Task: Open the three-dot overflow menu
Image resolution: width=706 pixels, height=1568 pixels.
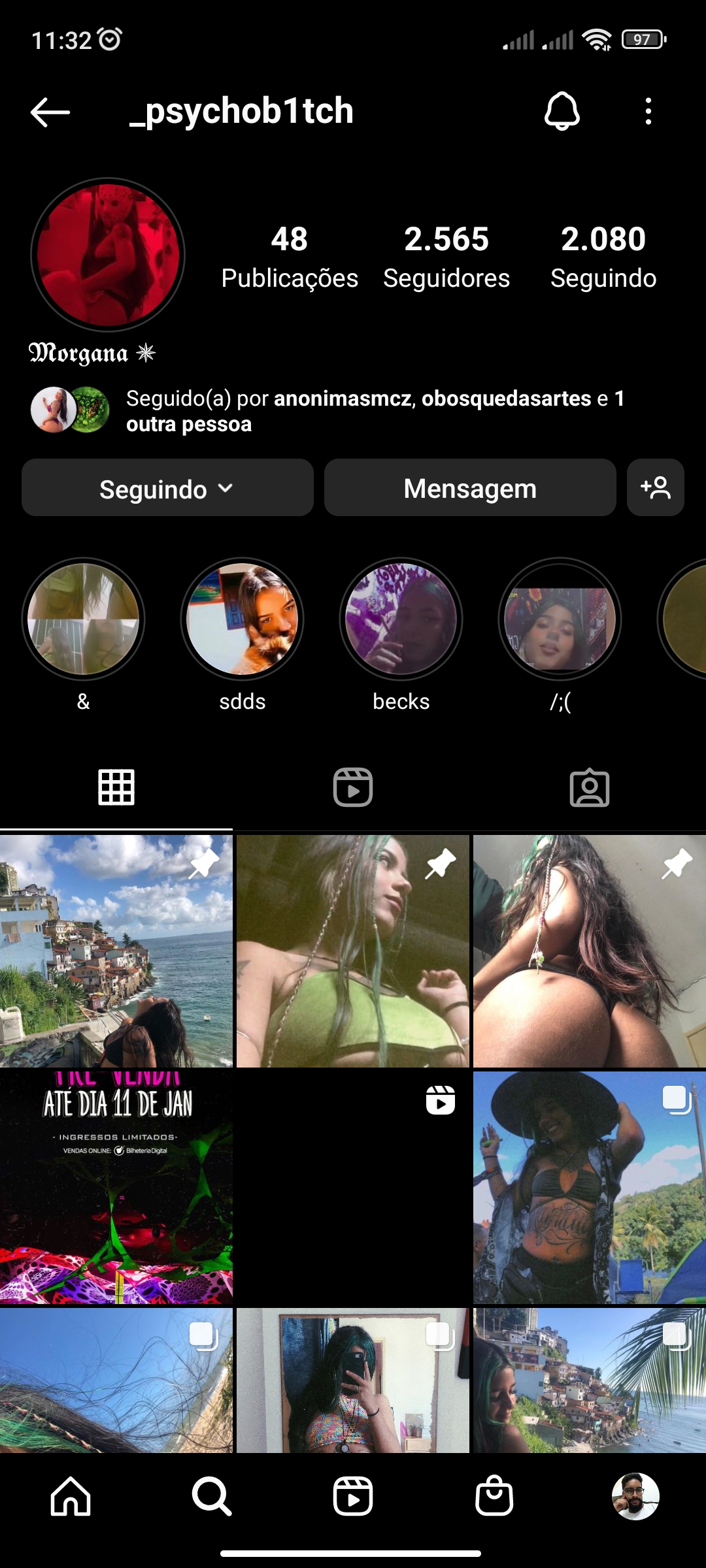Action: tap(648, 112)
